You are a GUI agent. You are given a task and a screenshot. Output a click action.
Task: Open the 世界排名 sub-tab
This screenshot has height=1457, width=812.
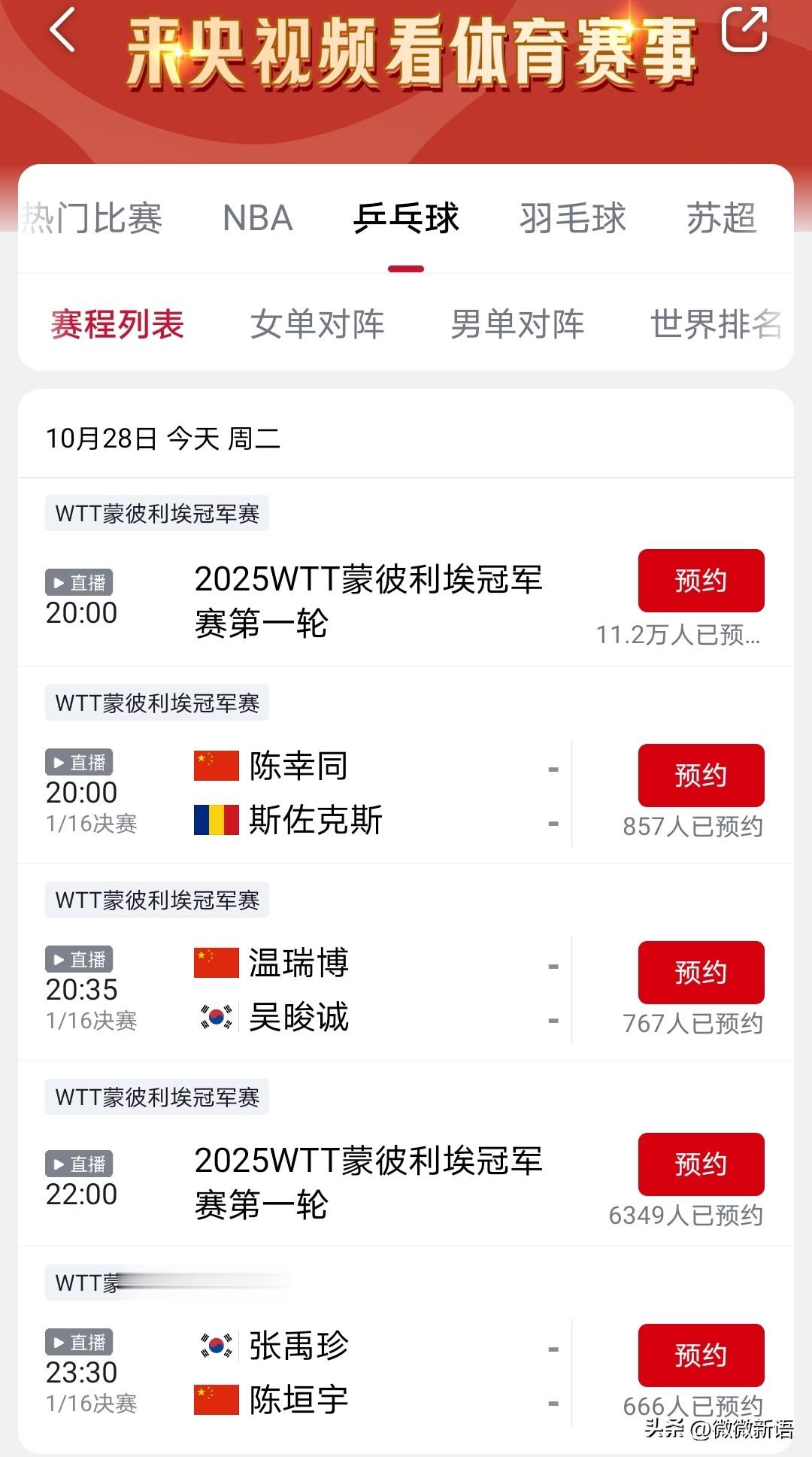715,324
